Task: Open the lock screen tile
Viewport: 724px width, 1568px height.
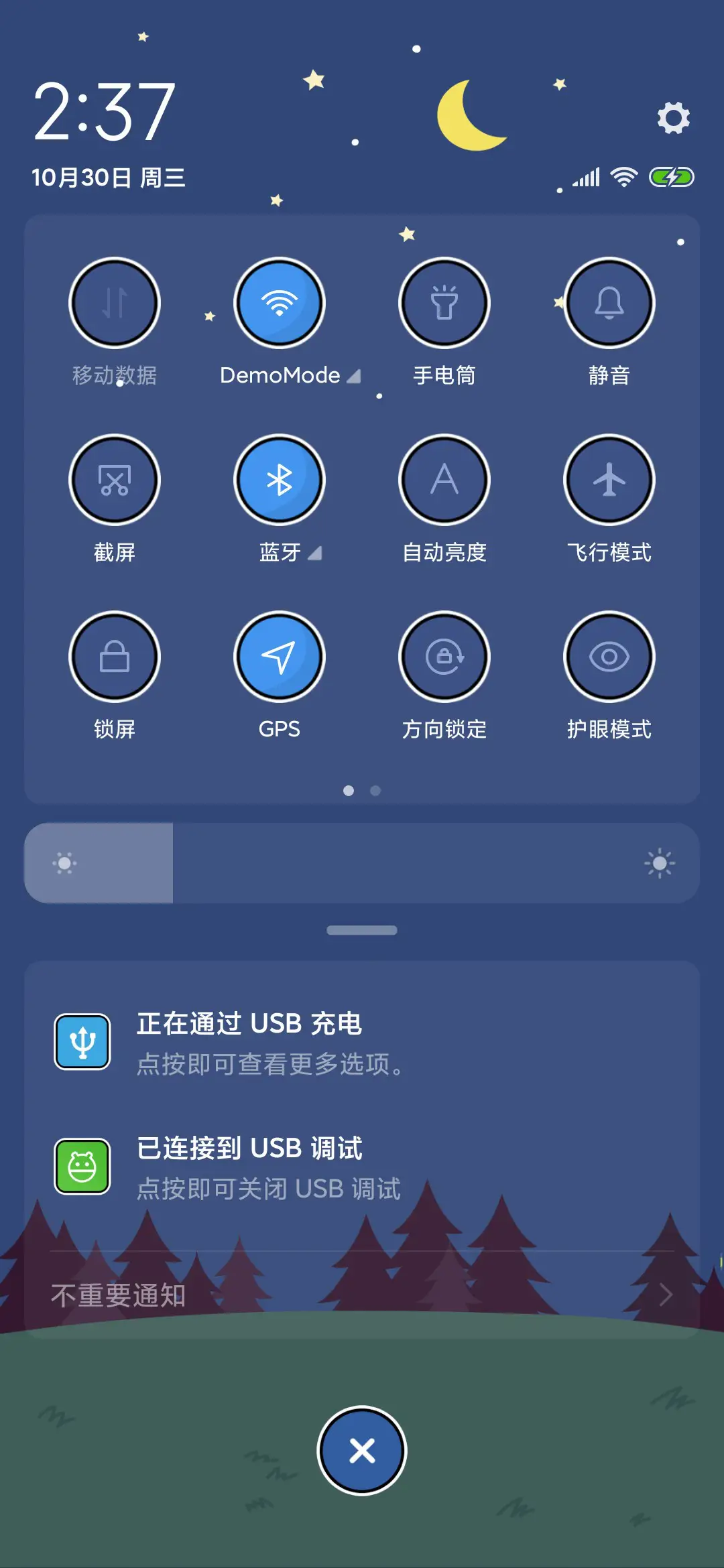Action: click(114, 657)
